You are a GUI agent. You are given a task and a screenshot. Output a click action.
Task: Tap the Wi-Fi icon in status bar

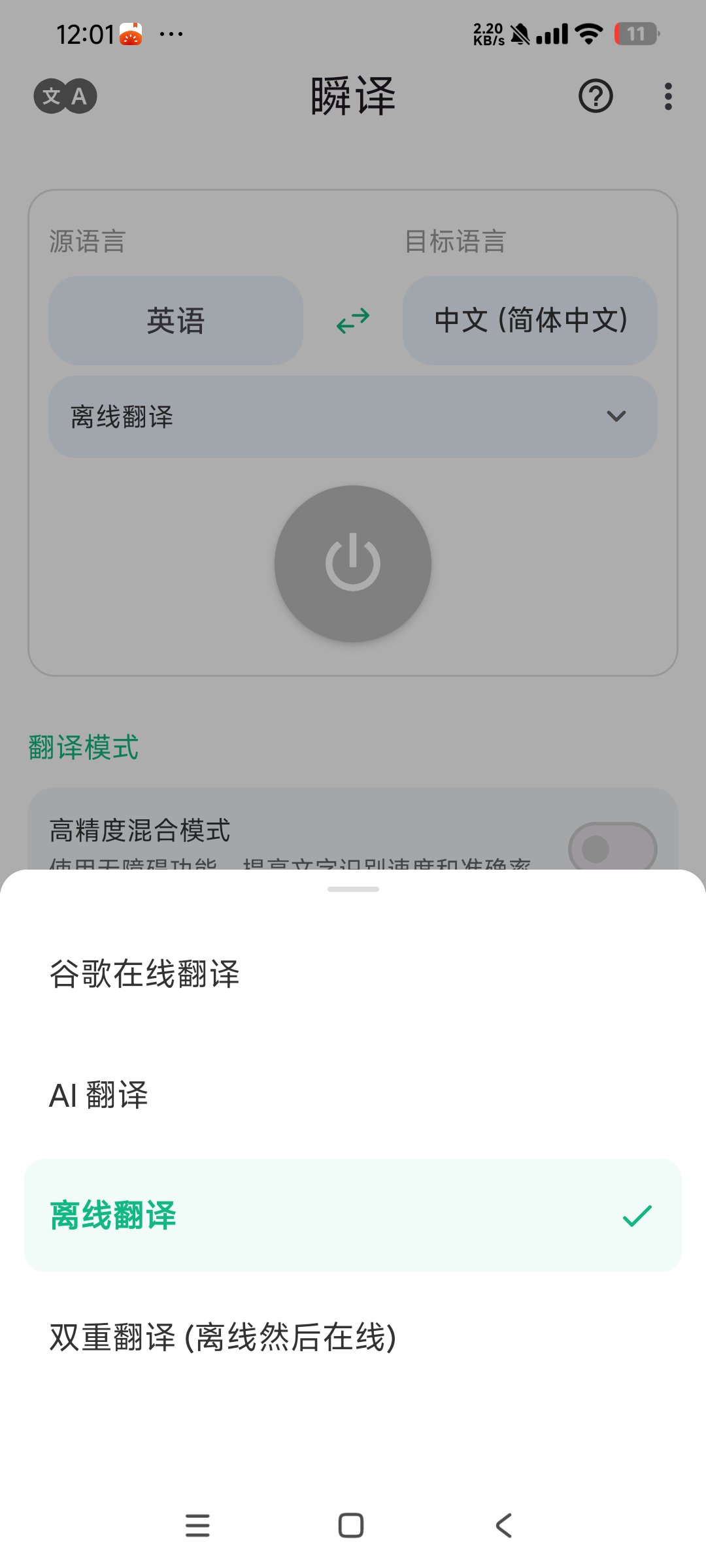pos(586,36)
